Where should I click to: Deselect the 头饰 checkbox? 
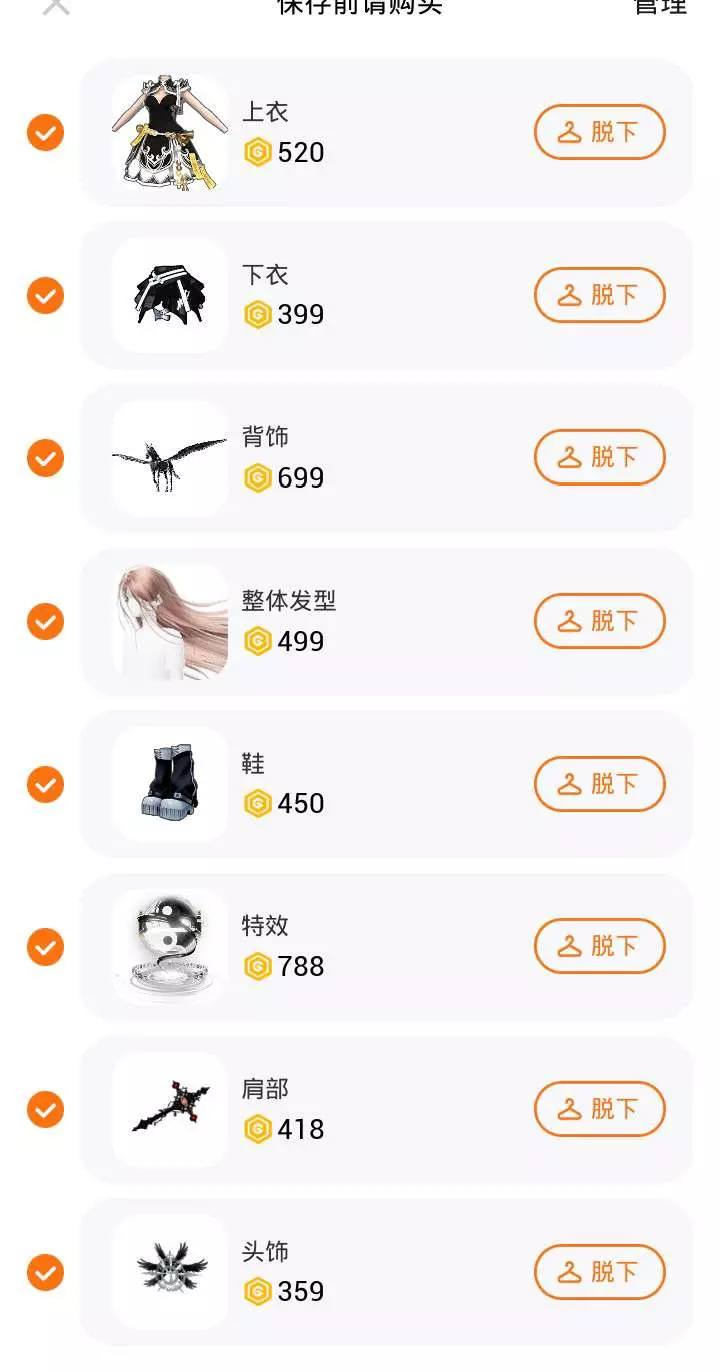45,1272
